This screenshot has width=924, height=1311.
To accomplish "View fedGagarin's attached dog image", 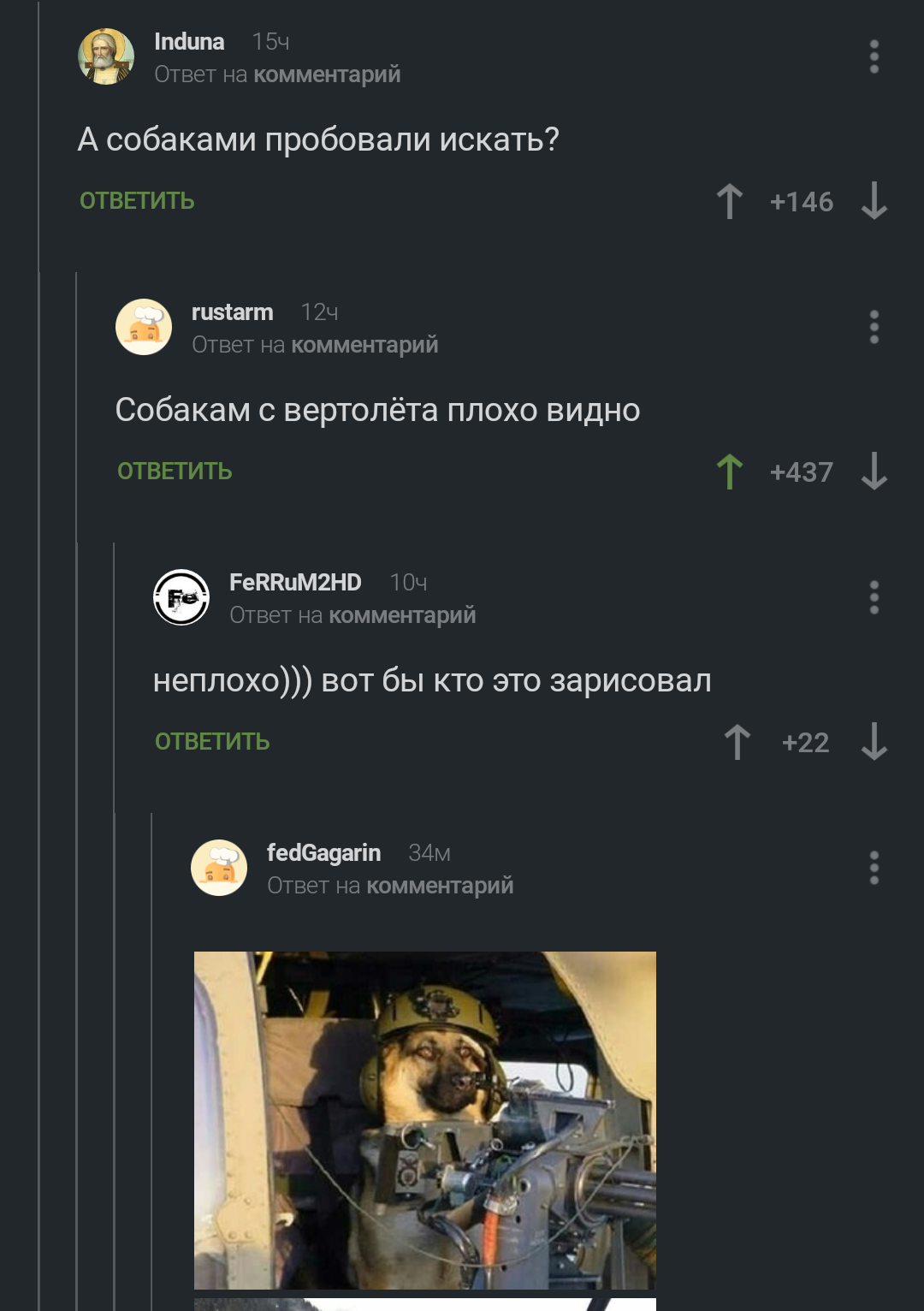I will pyautogui.click(x=425, y=1119).
